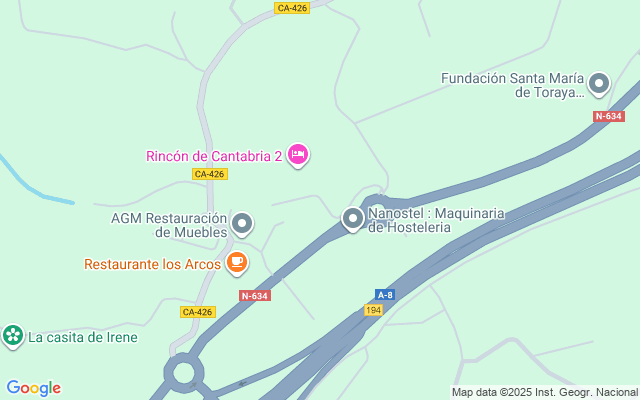The height and width of the screenshot is (400, 640).
Task: Select the Nanostel Maquinaria de Hosteleria marker
Action: point(352,218)
